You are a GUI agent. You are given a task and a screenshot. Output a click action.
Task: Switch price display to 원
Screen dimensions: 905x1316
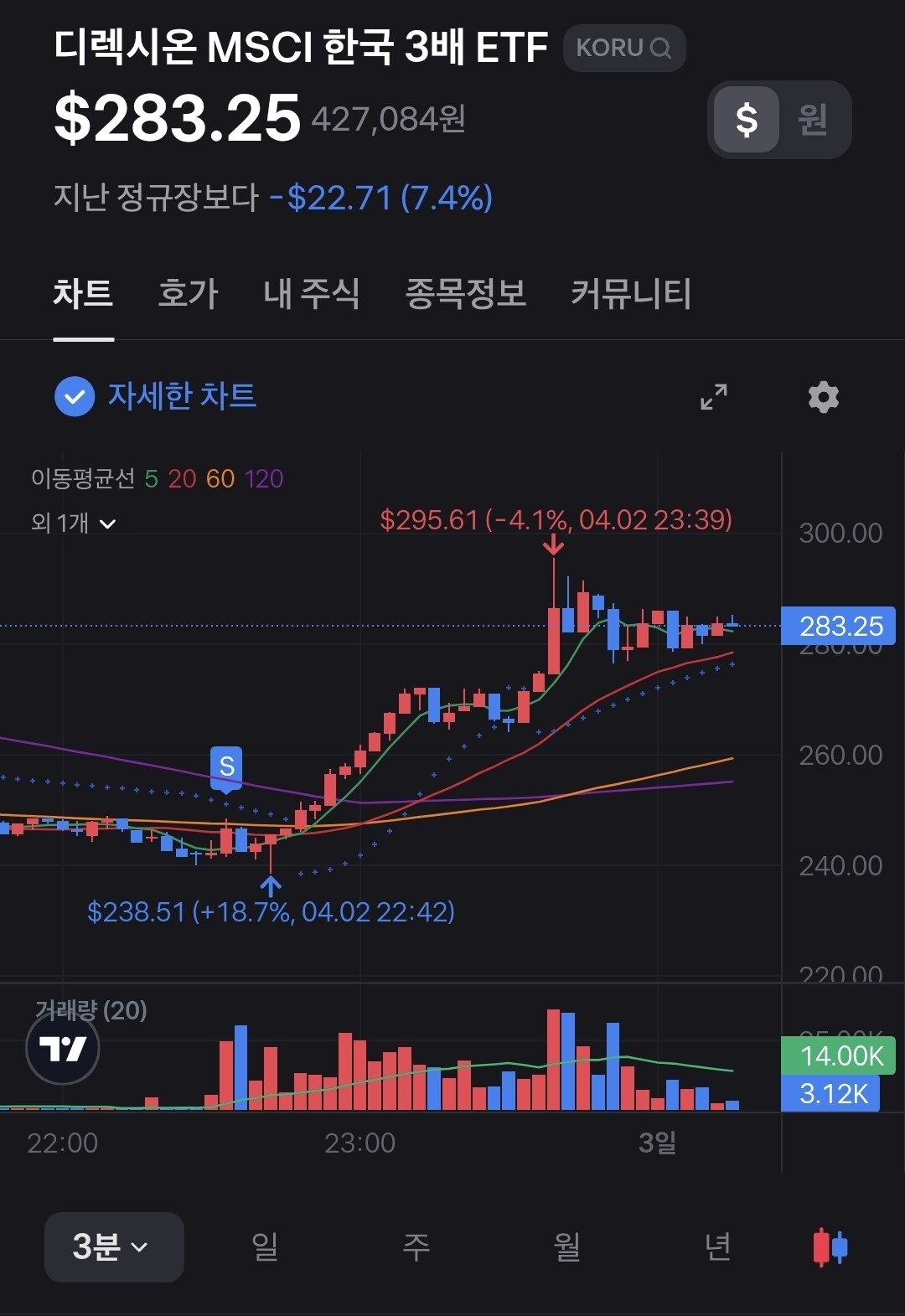812,120
